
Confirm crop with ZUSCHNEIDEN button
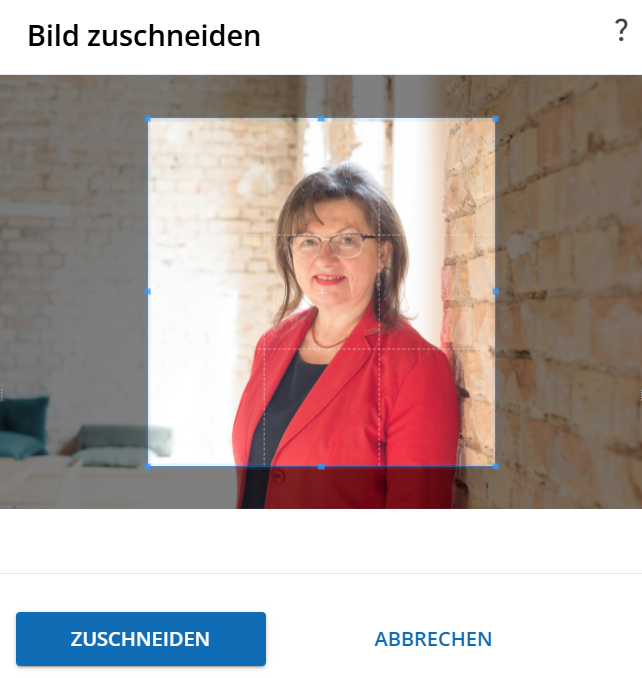point(141,639)
